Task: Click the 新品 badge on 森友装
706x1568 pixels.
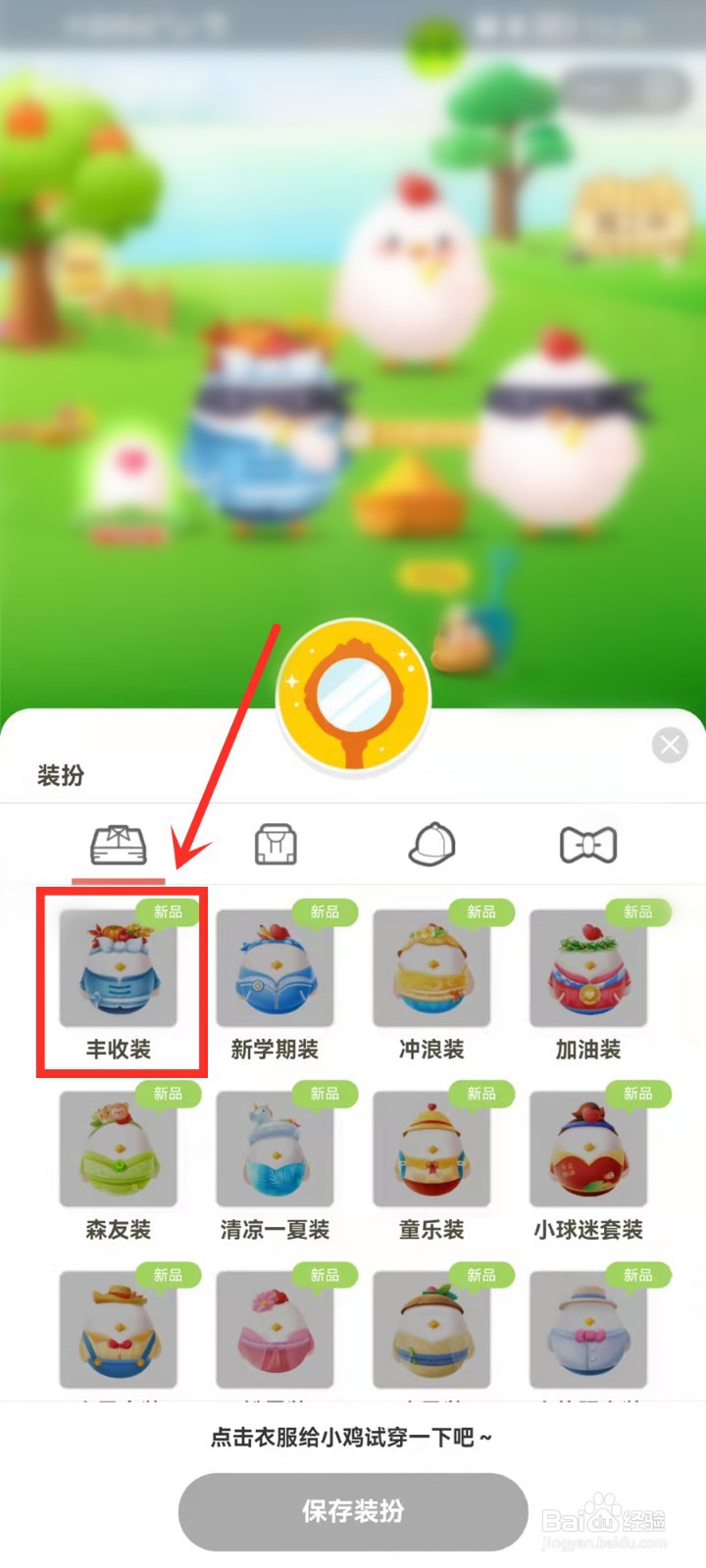Action: (166, 1094)
